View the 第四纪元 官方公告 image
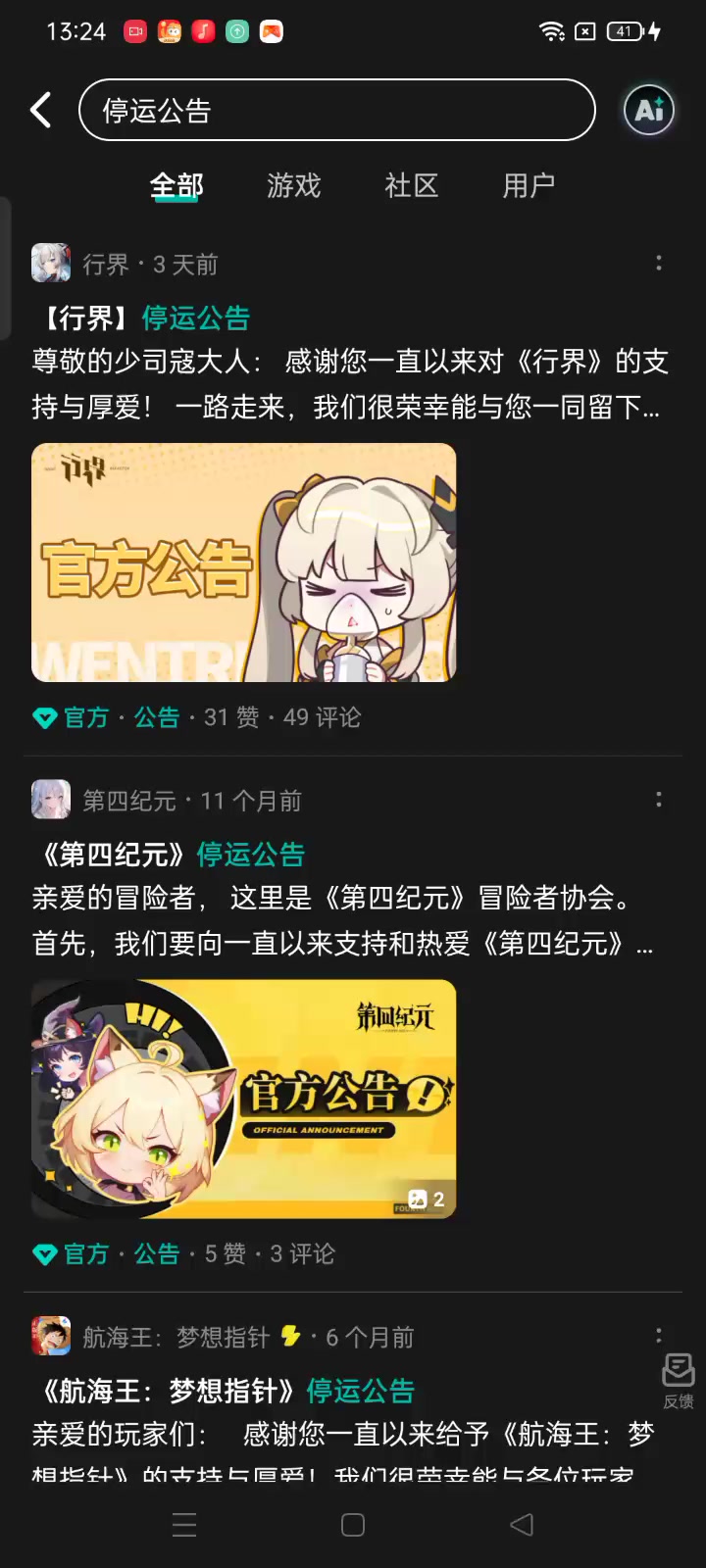This screenshot has width=706, height=1568. 244,1099
